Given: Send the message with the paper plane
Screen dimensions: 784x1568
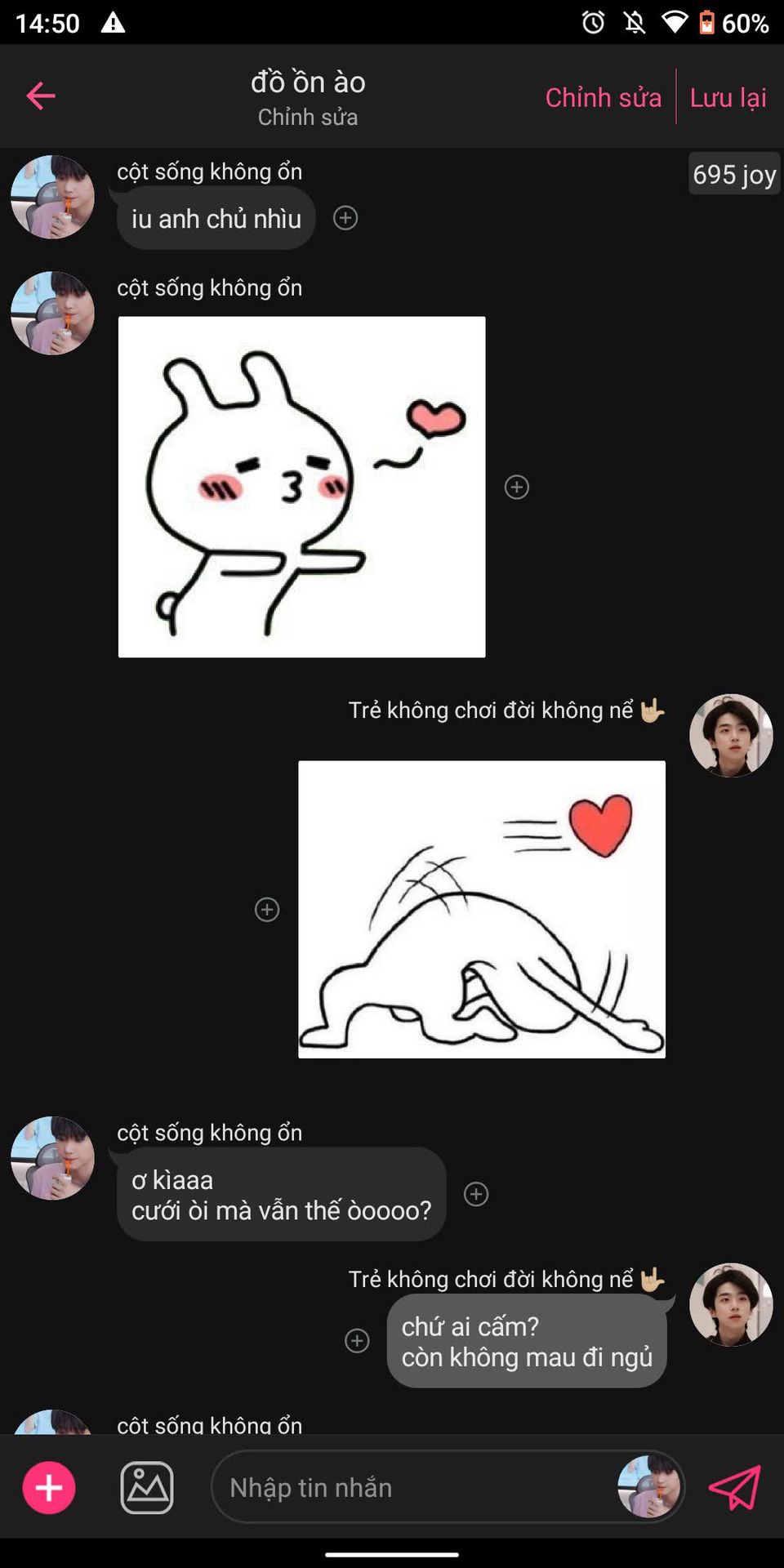Looking at the screenshot, I should pos(734,1487).
